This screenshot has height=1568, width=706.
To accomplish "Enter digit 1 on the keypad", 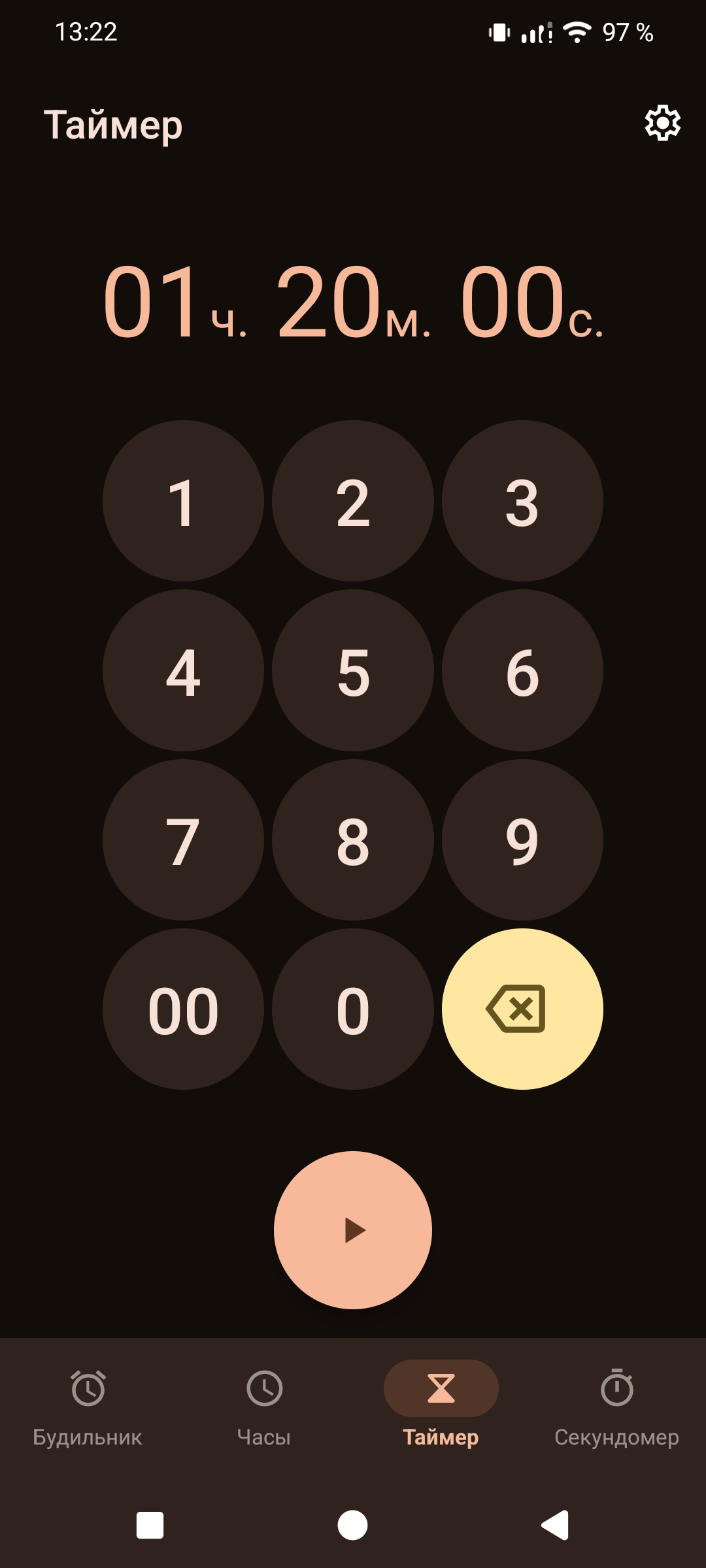I will tap(183, 501).
